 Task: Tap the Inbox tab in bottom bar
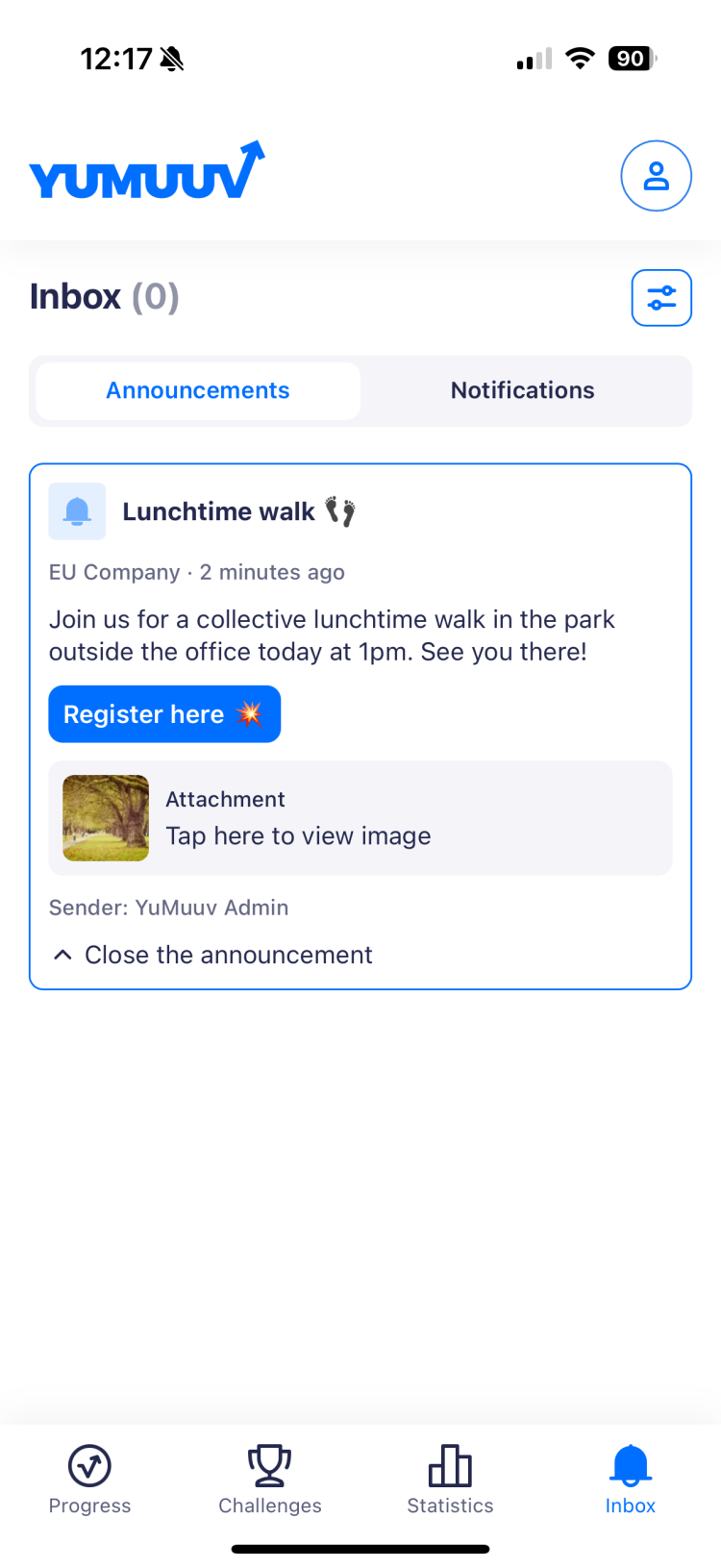631,1481
